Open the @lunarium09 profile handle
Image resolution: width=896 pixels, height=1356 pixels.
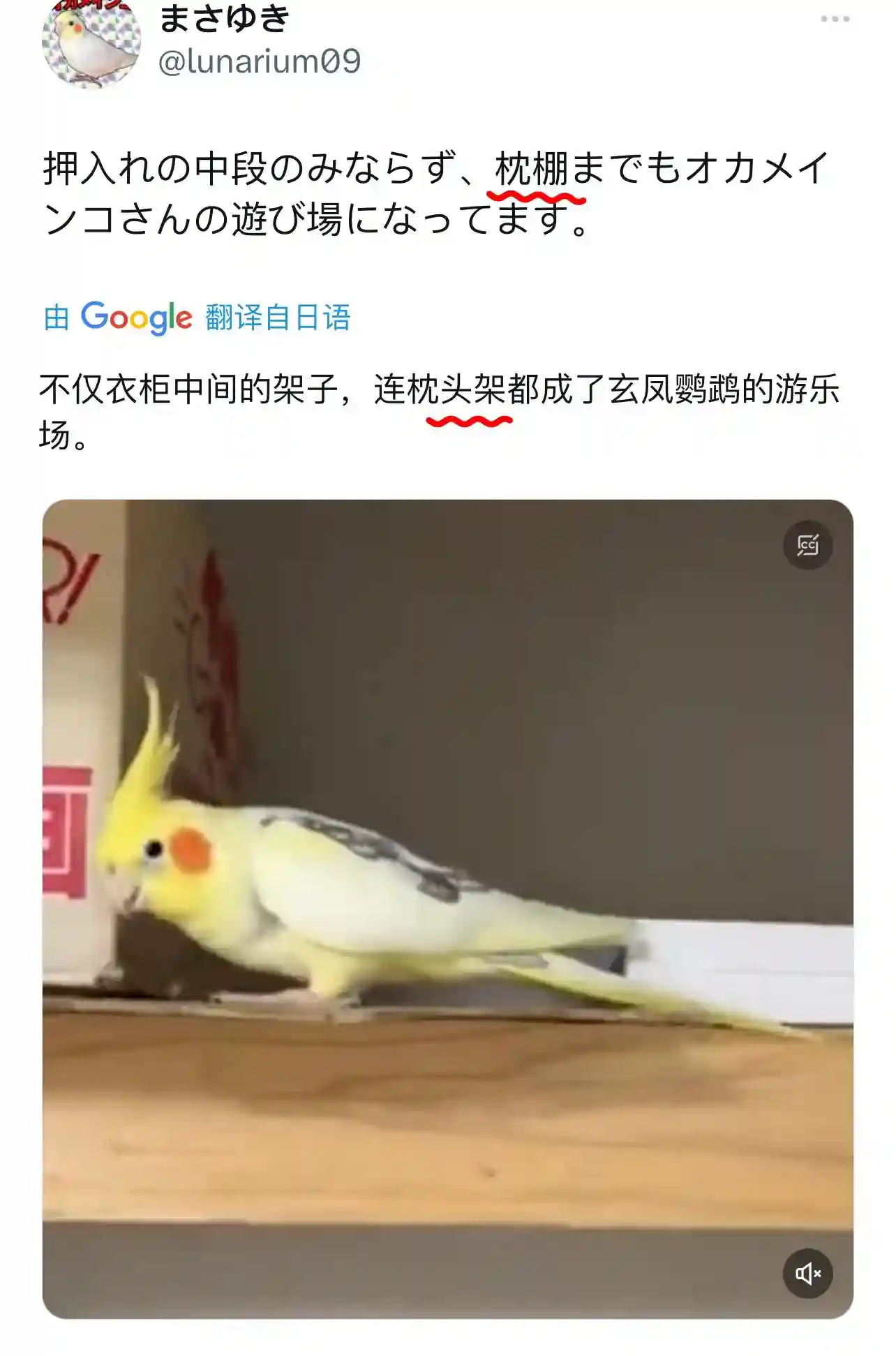tap(260, 61)
